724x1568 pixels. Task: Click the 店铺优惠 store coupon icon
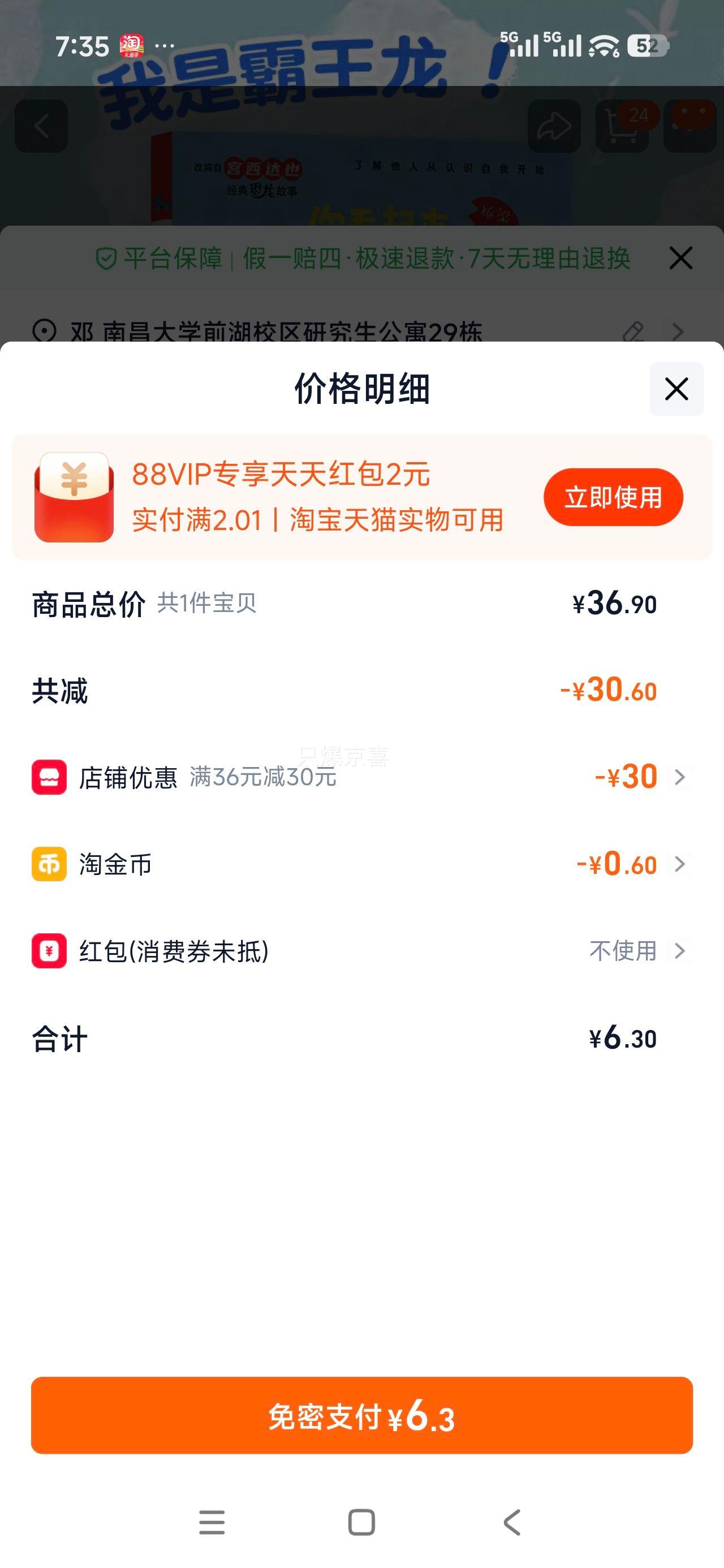49,776
